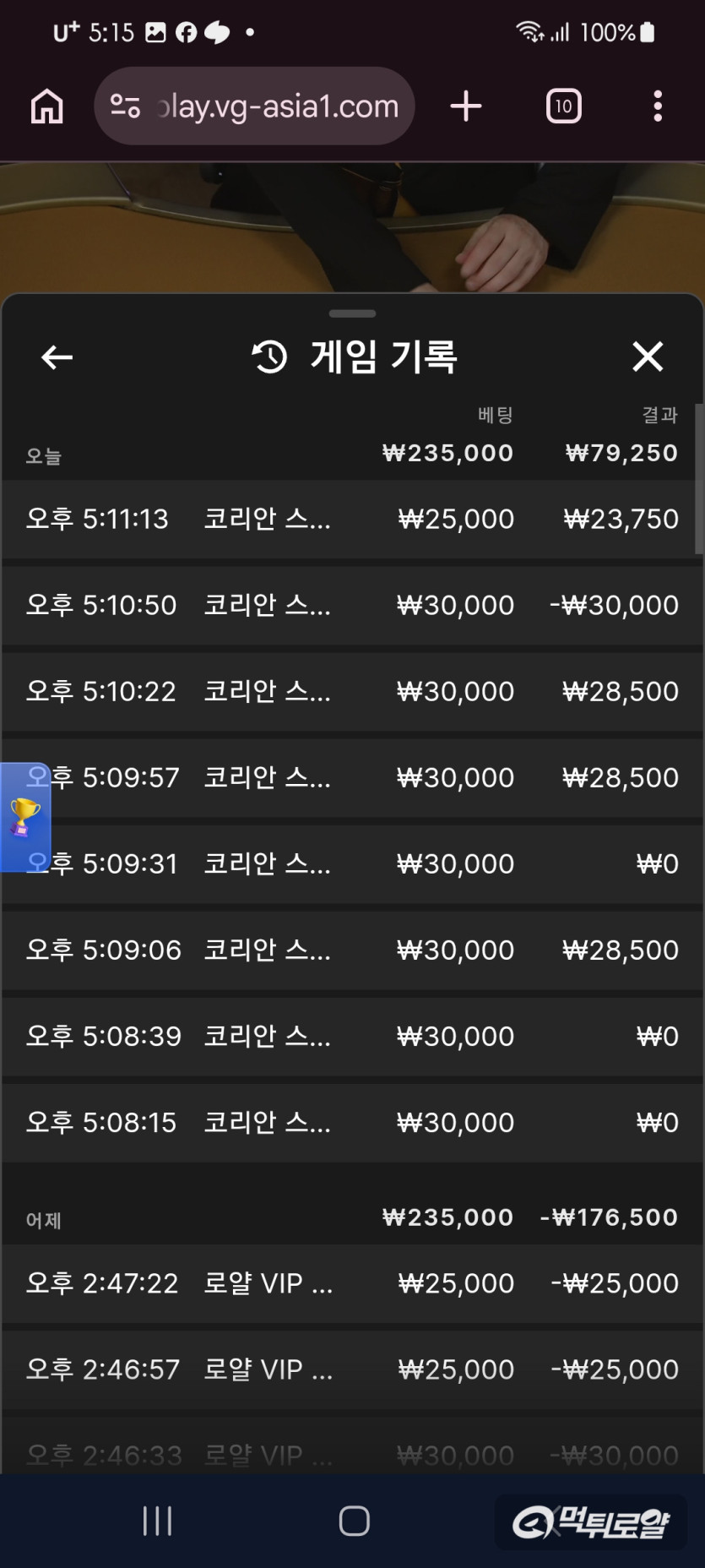The image size is (705, 1568).
Task: Open a new browser tab
Action: point(466,106)
